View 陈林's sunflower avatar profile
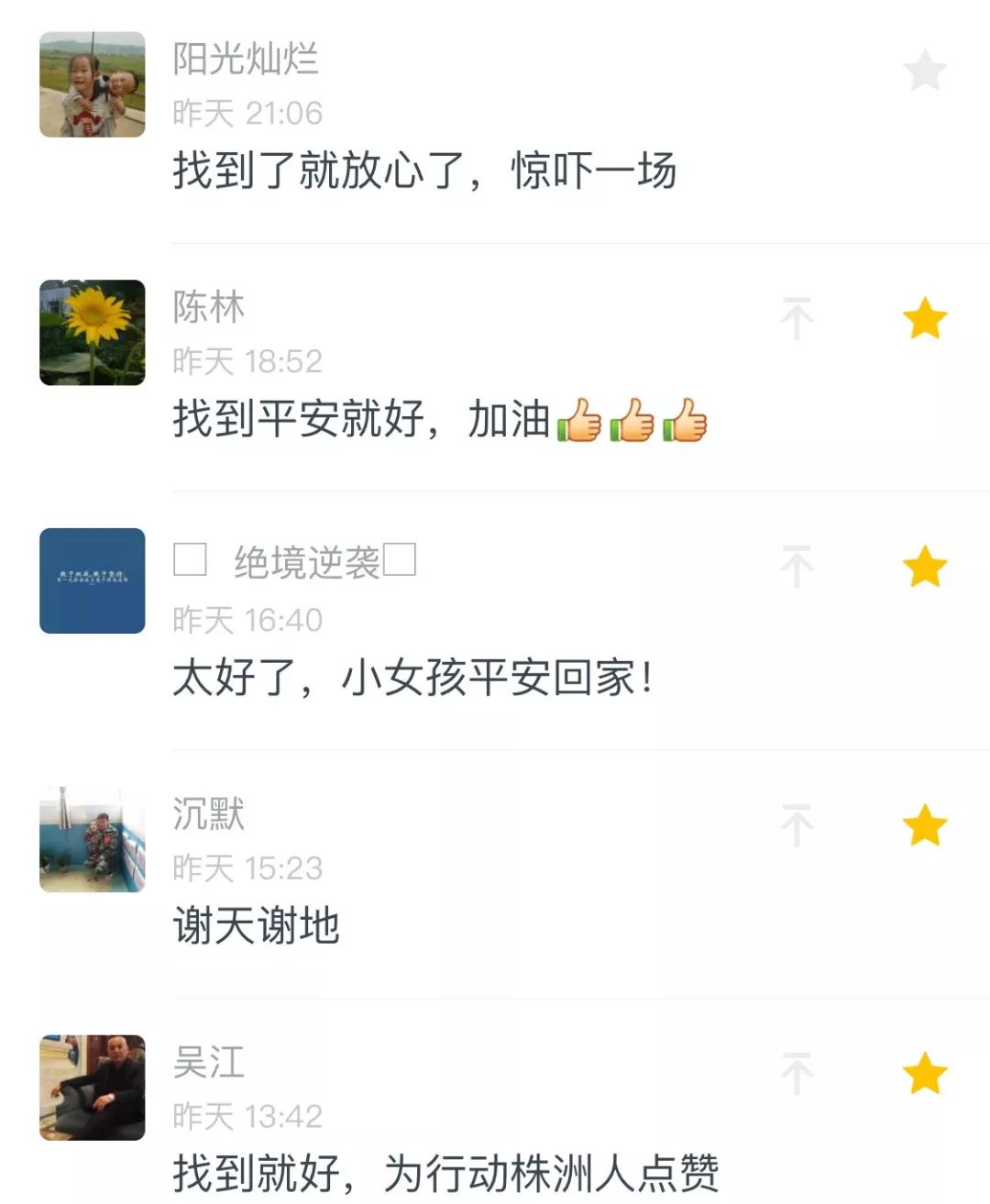 pos(93,332)
